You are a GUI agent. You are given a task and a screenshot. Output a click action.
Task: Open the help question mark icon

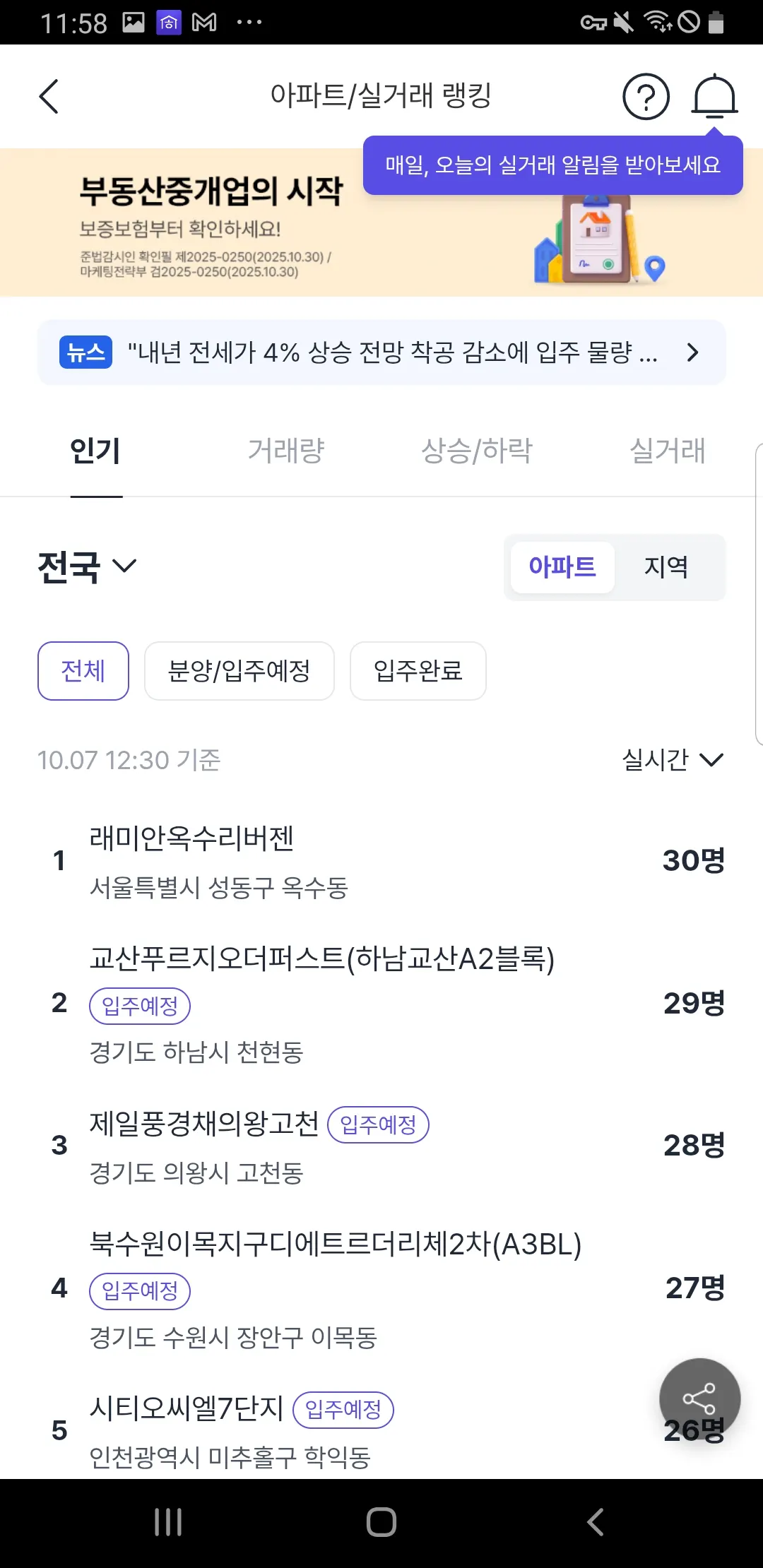click(646, 97)
